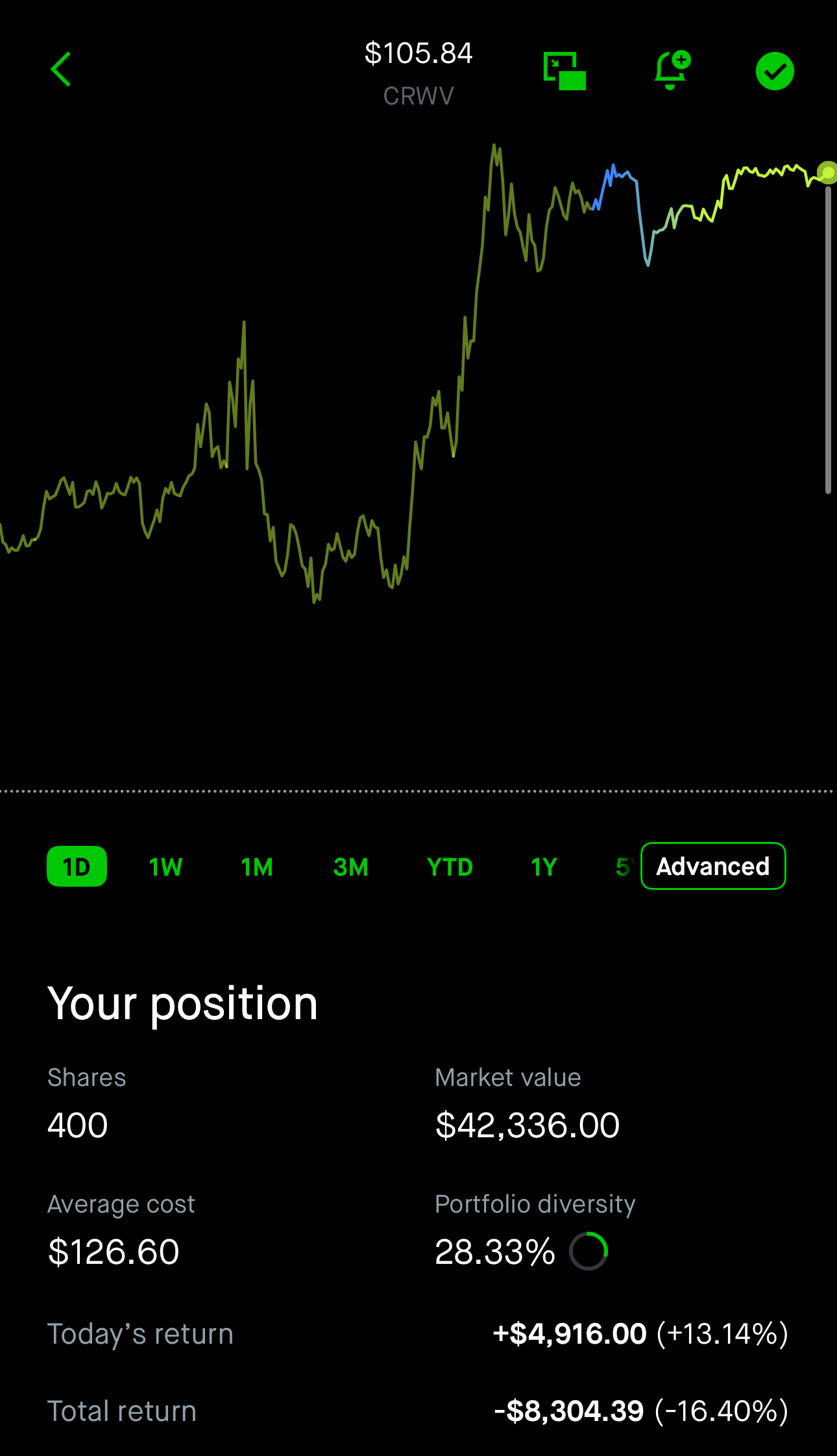
Task: Switch to the 1M chart range
Action: tap(257, 867)
